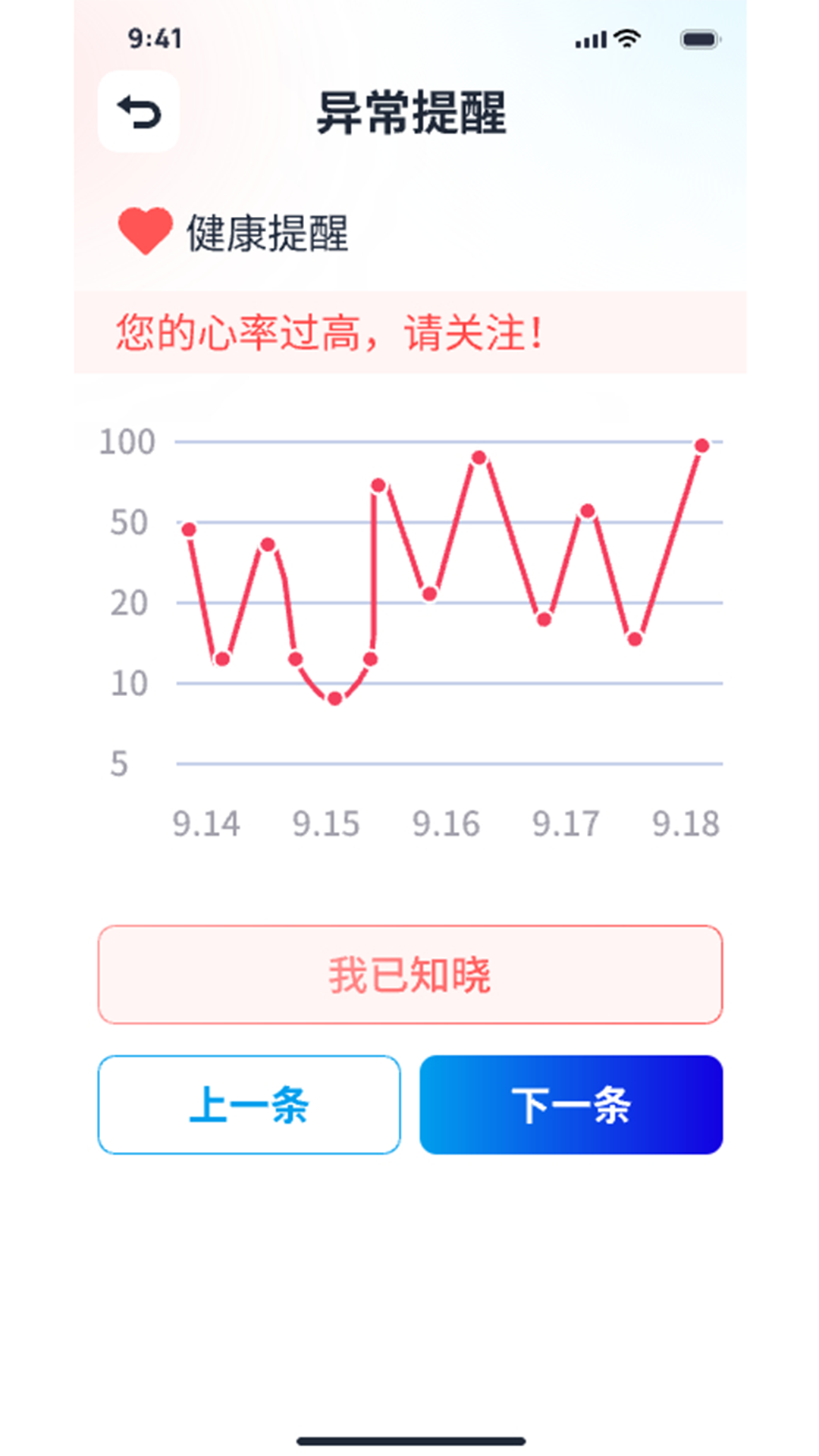Viewport: 819px width, 1456px height.
Task: Click the first data point on 9.14
Action: [x=187, y=529]
